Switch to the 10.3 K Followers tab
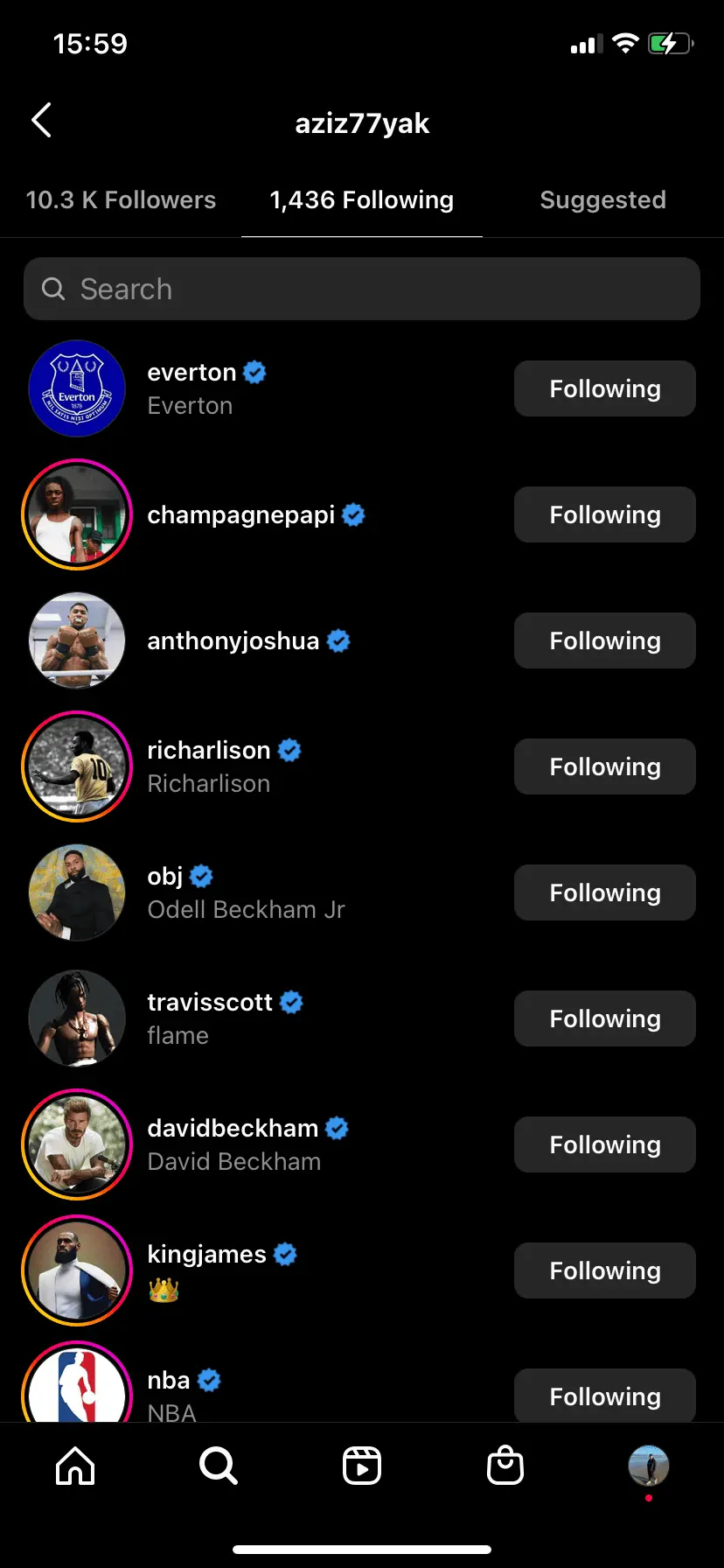The width and height of the screenshot is (724, 1568). click(121, 200)
